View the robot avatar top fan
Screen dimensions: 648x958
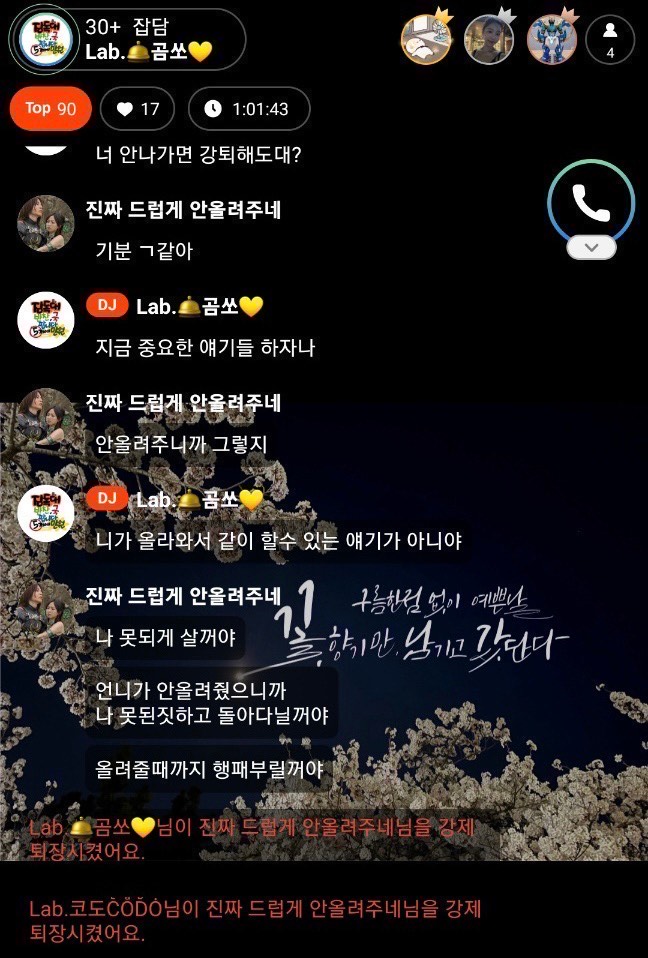tap(551, 40)
